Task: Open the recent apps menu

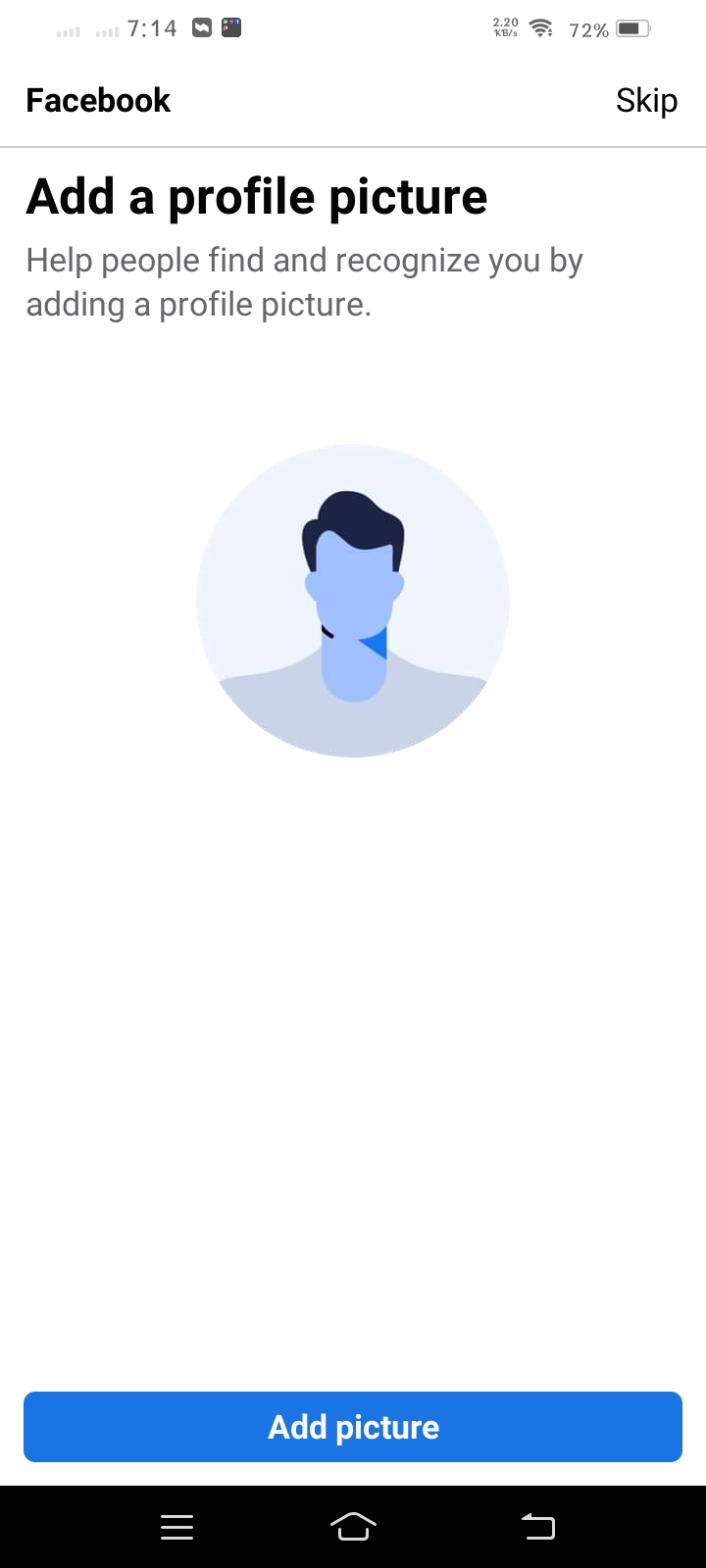Action: (x=176, y=1526)
